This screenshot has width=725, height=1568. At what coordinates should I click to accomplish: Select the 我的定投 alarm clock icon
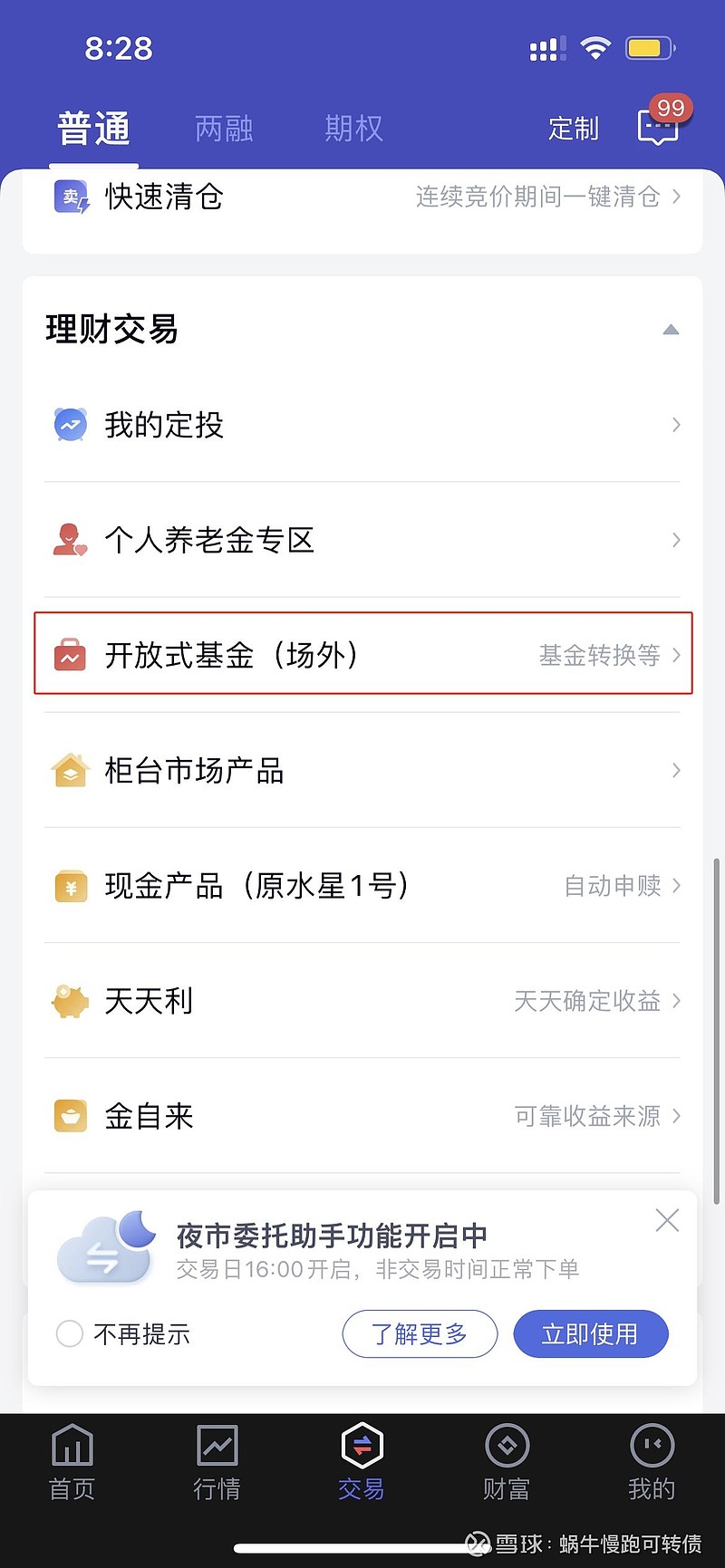71,424
